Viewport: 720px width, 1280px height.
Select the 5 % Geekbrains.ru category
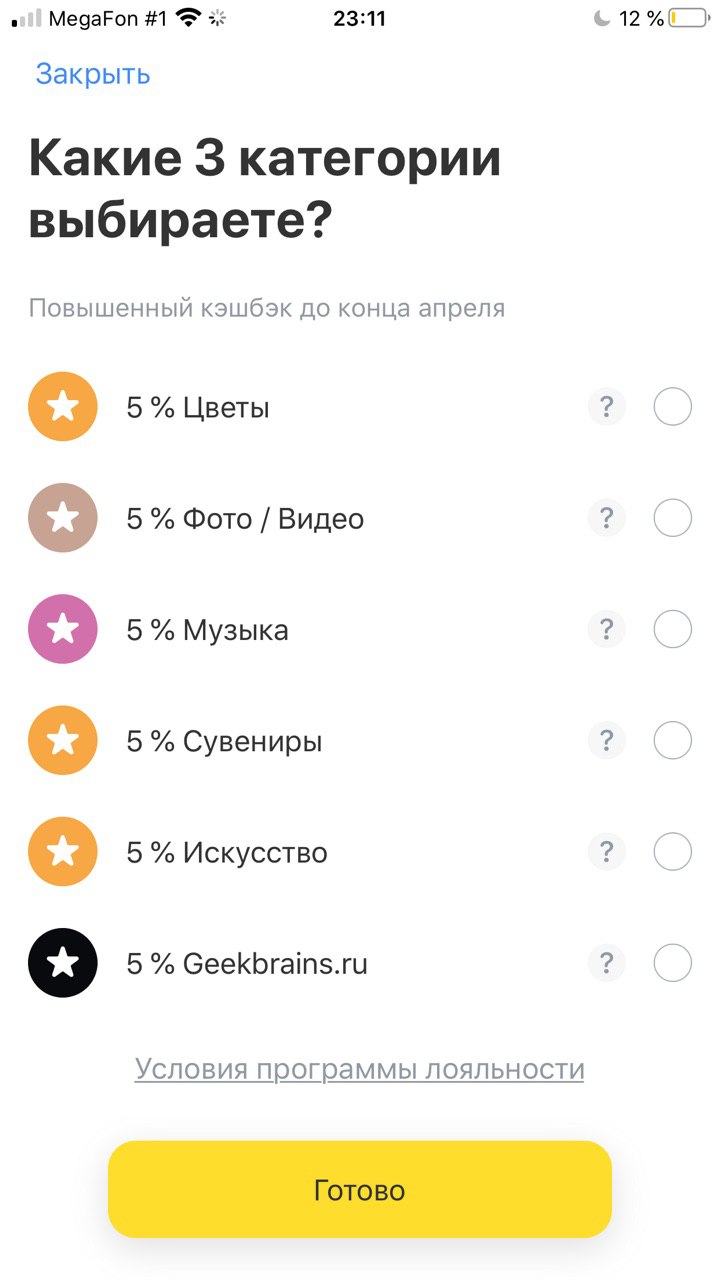pyautogui.click(x=672, y=963)
